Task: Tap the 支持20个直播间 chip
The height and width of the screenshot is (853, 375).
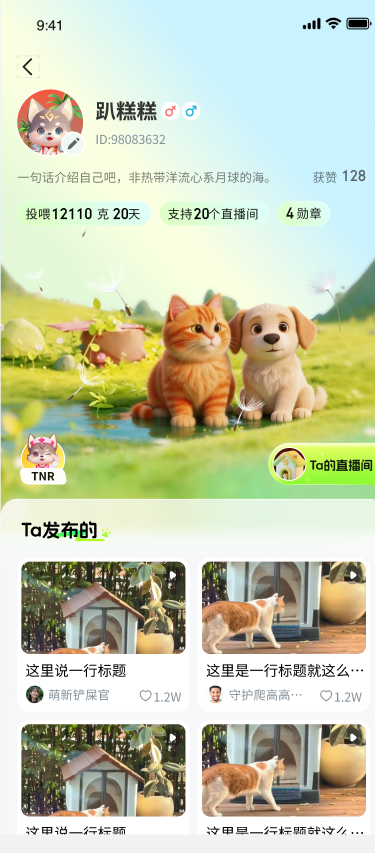Action: click(x=214, y=214)
